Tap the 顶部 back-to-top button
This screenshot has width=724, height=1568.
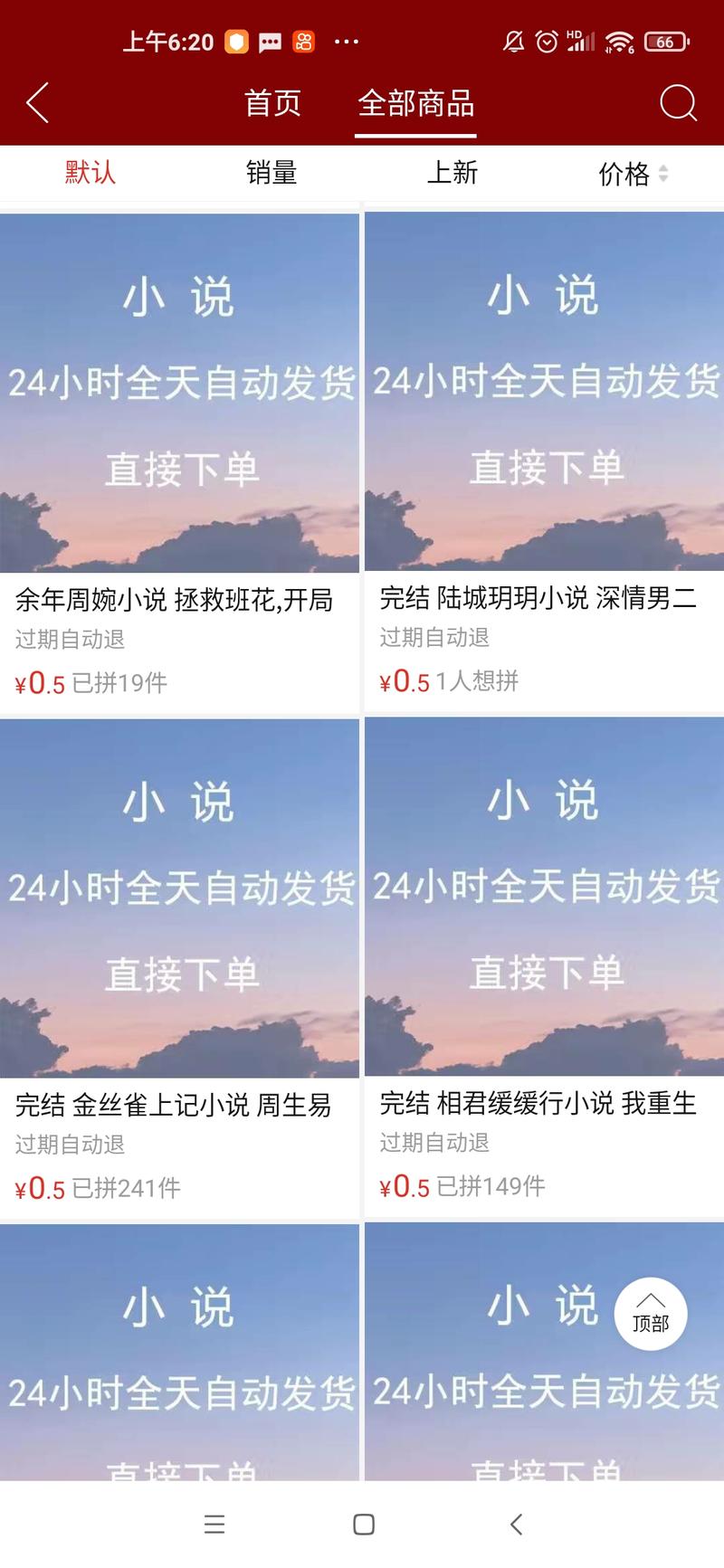651,1313
